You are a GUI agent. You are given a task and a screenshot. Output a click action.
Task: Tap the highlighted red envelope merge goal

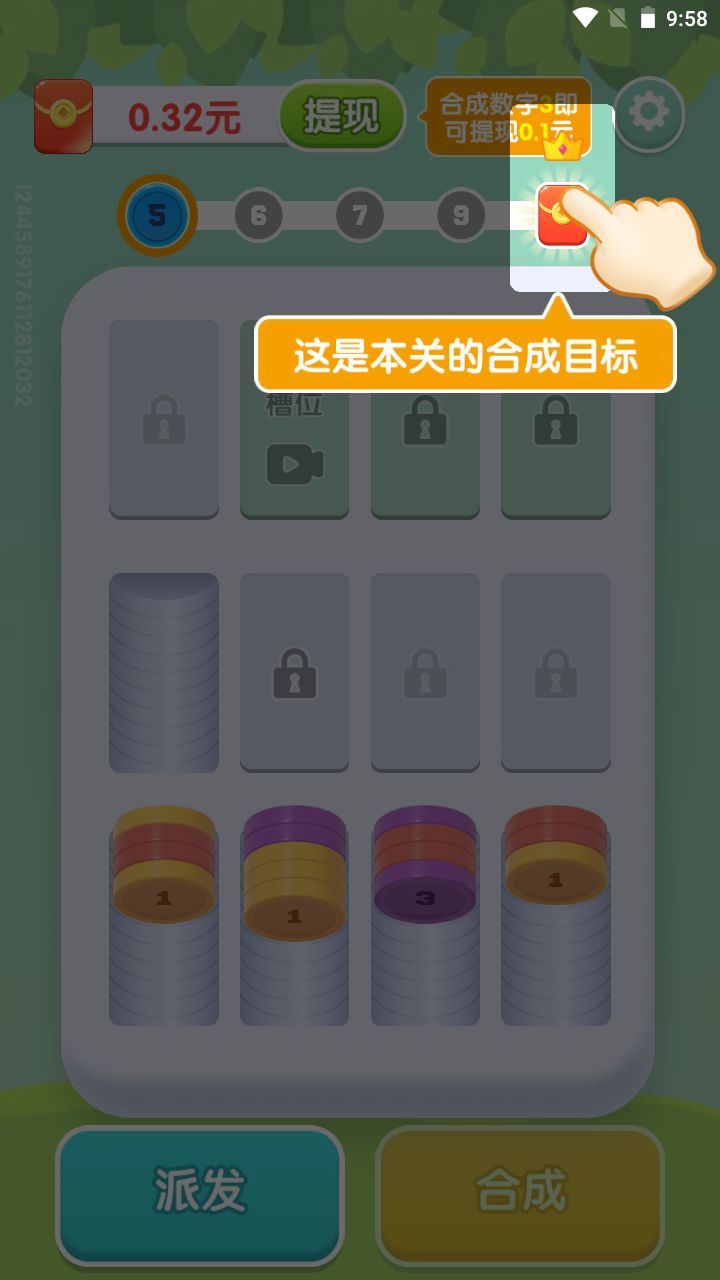pos(562,216)
